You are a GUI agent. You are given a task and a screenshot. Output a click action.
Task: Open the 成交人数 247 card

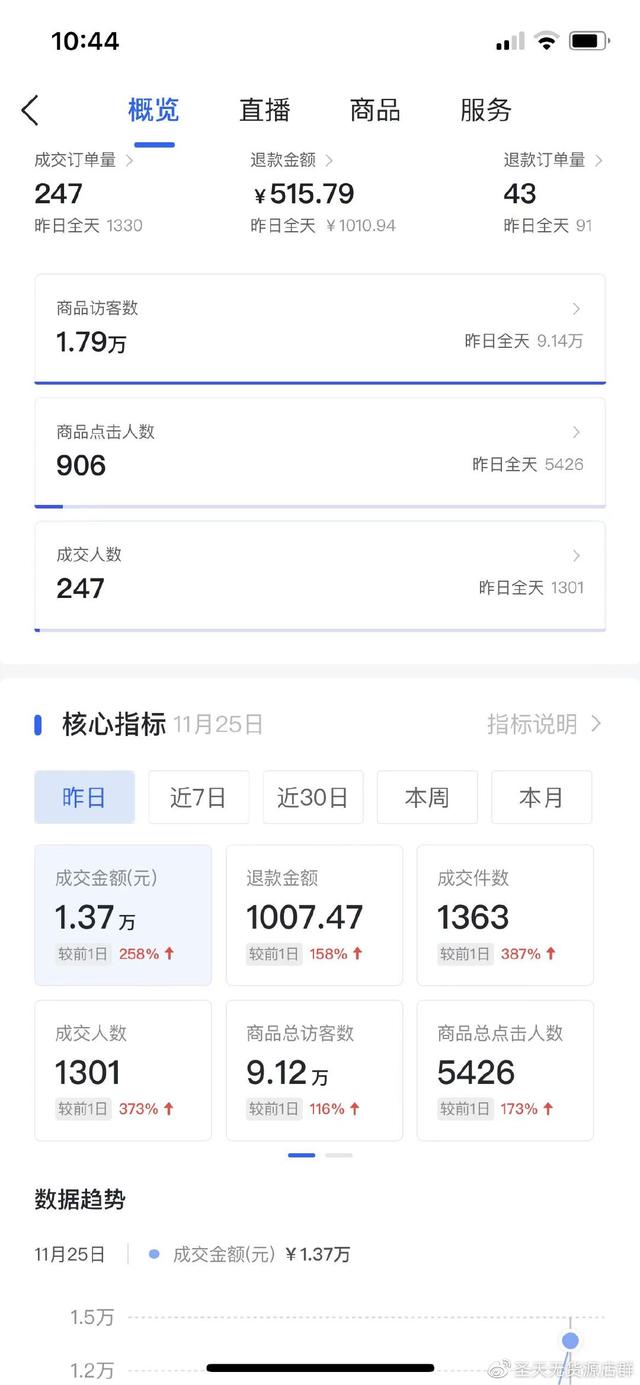click(319, 575)
